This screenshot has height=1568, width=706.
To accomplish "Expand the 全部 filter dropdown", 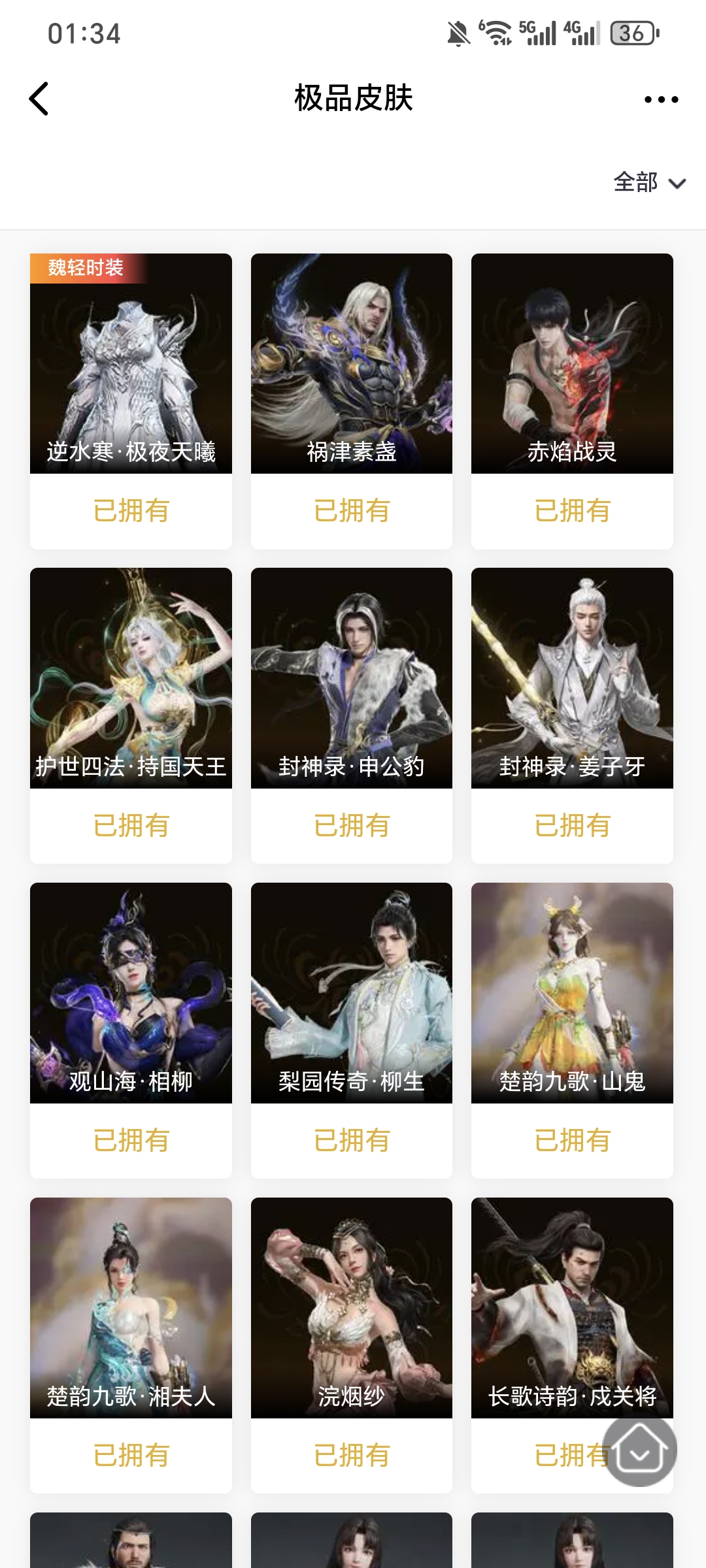I will point(648,183).
